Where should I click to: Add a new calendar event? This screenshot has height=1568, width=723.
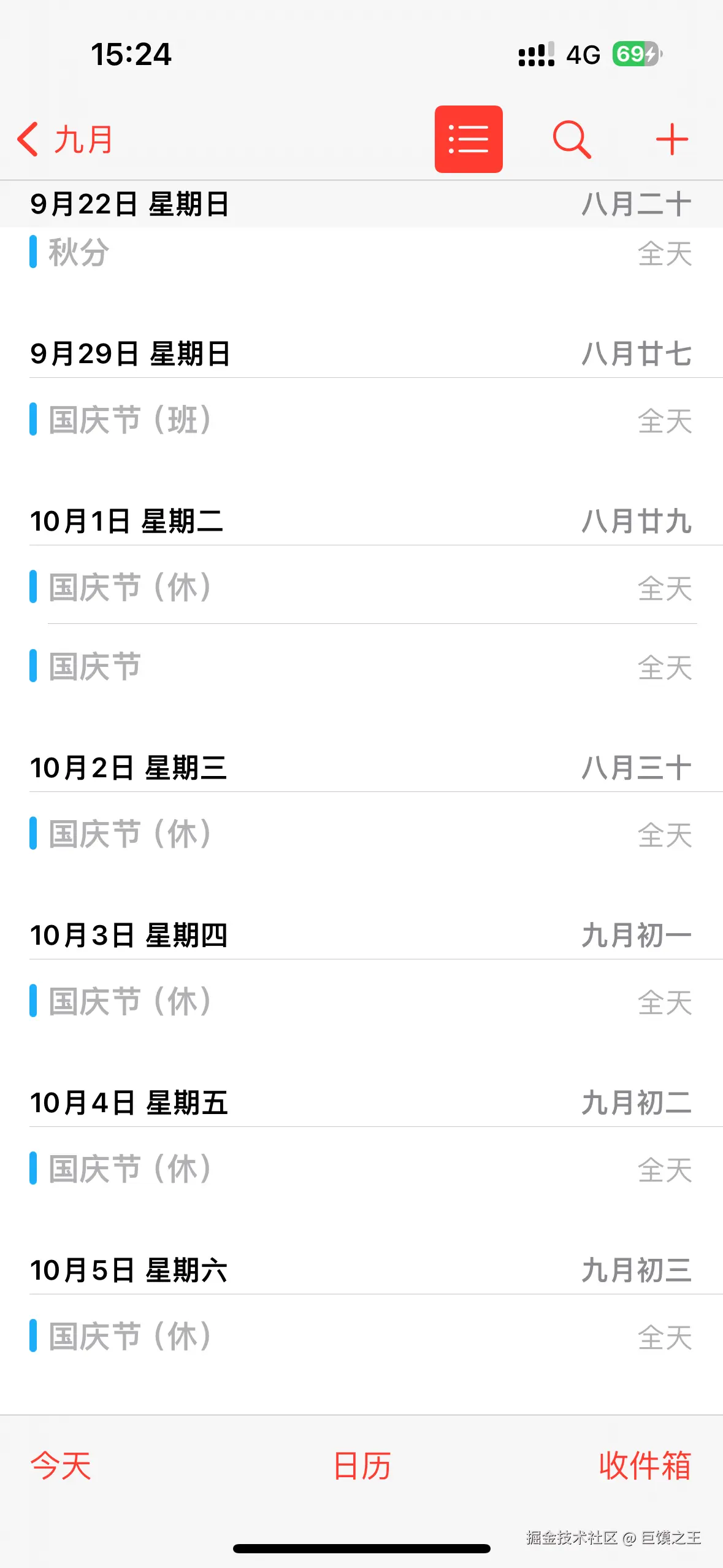click(671, 139)
